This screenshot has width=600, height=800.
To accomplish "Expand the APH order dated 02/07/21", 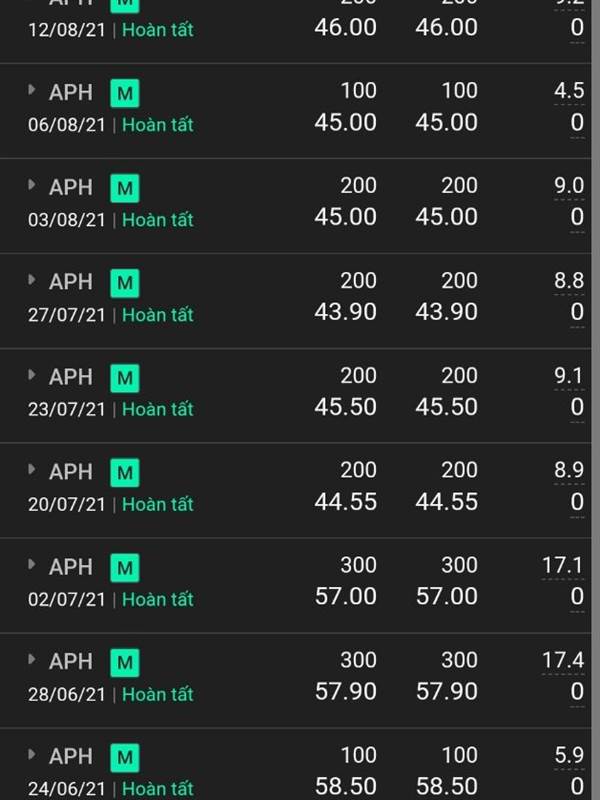I will click(x=33, y=566).
